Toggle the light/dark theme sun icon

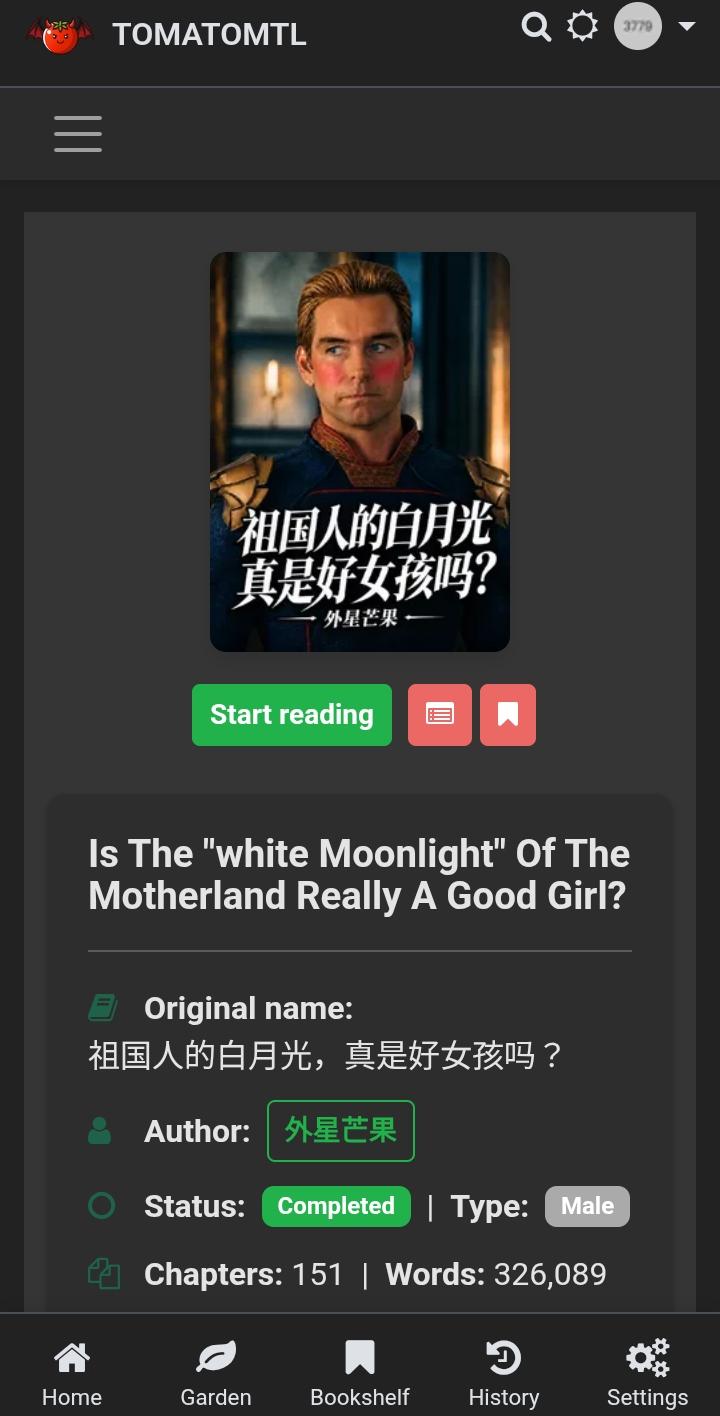582,26
